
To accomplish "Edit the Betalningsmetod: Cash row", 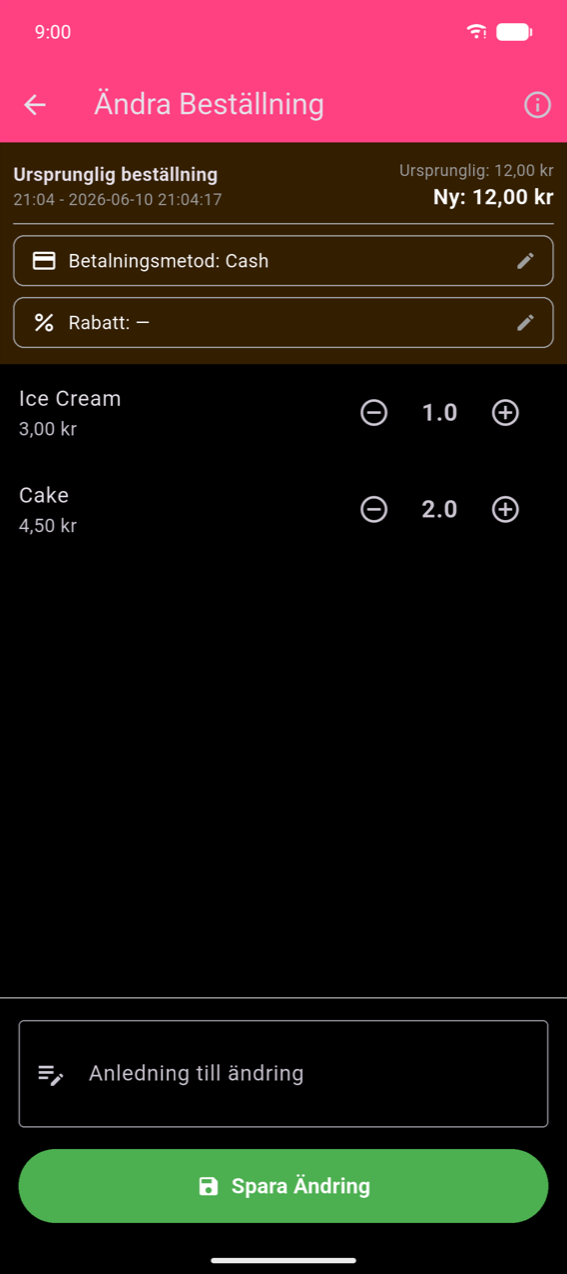I will [x=283, y=261].
